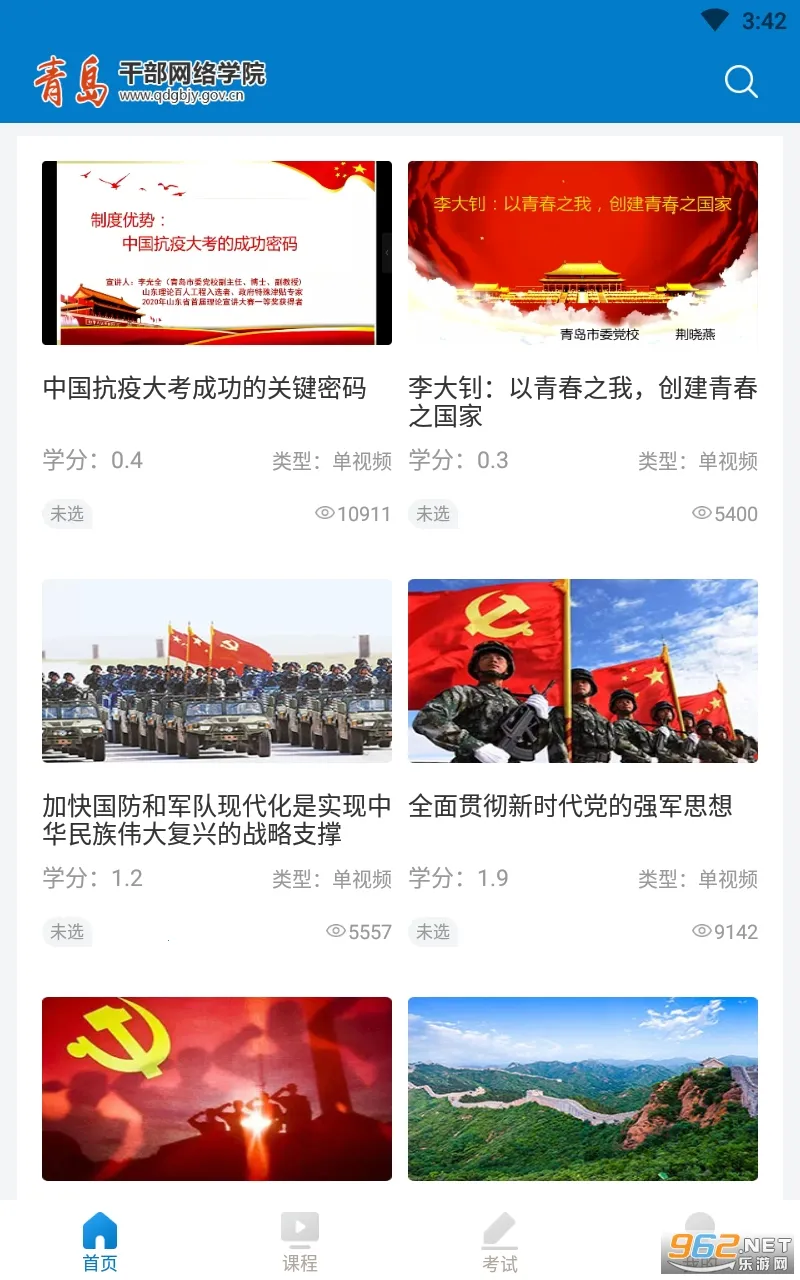Open course 全面贯彻新时代党的强军思想
Viewport: 800px width, 1280px height.
[x=583, y=671]
